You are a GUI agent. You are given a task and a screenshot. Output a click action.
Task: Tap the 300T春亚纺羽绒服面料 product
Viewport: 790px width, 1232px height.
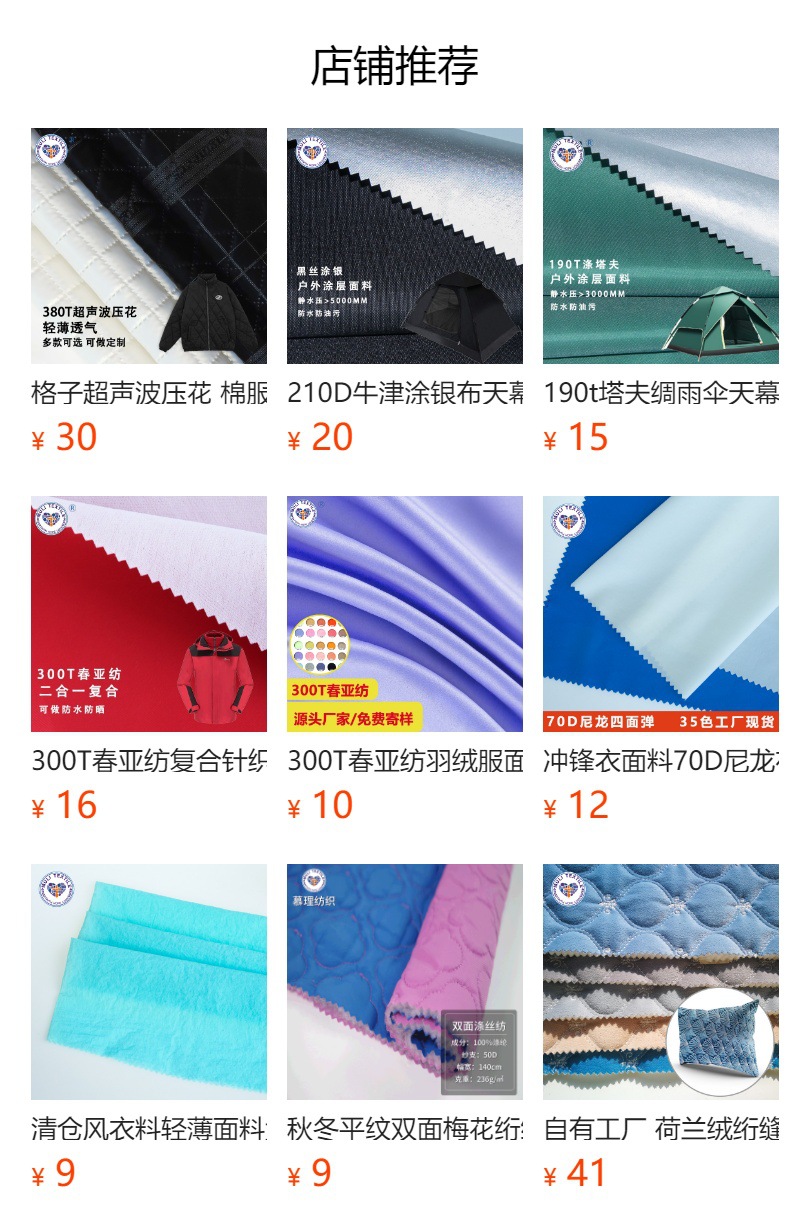click(404, 614)
